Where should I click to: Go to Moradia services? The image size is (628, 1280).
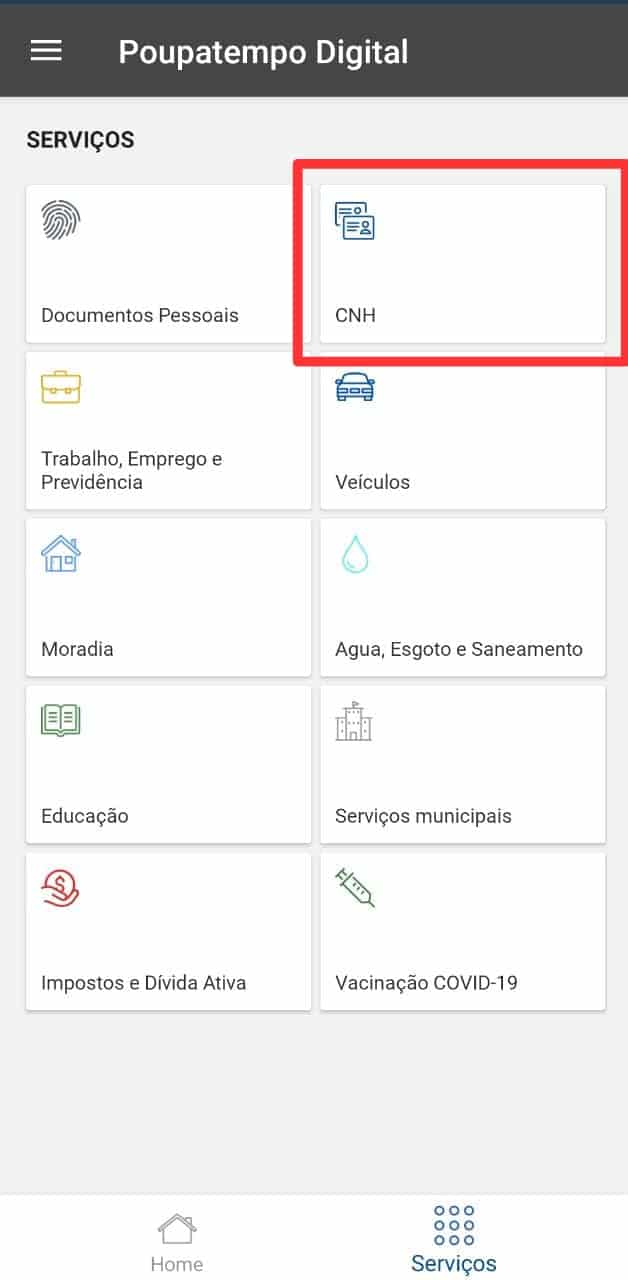coord(168,598)
